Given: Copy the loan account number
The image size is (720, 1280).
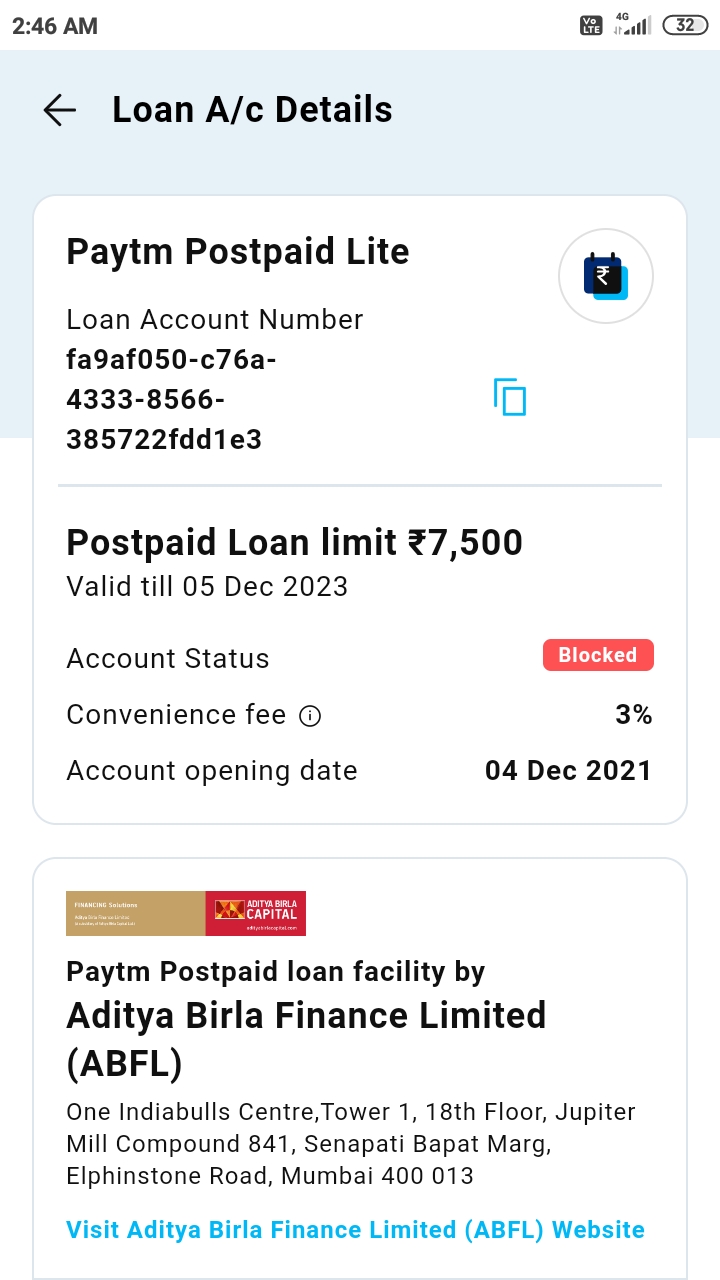Looking at the screenshot, I should [509, 397].
